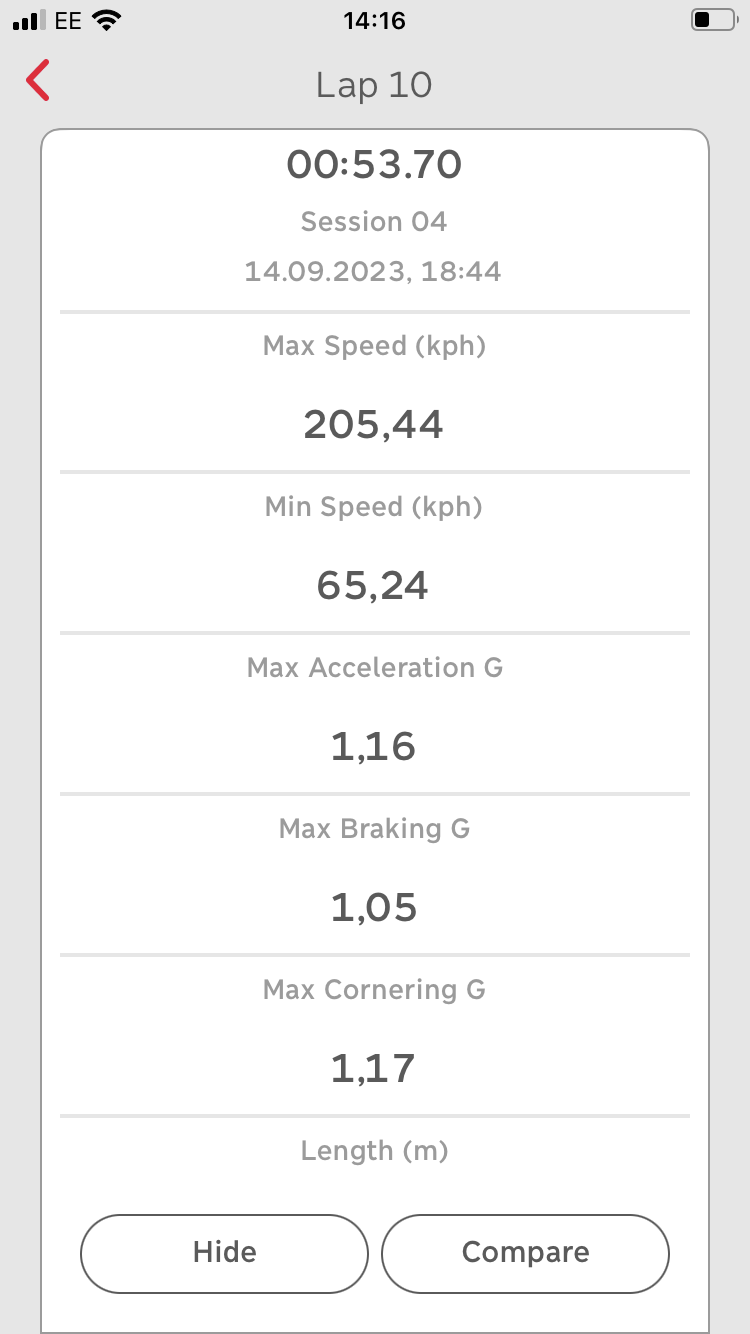Screen dimensions: 750x1334
Task: Open Compare for this lap
Action: 525,1253
